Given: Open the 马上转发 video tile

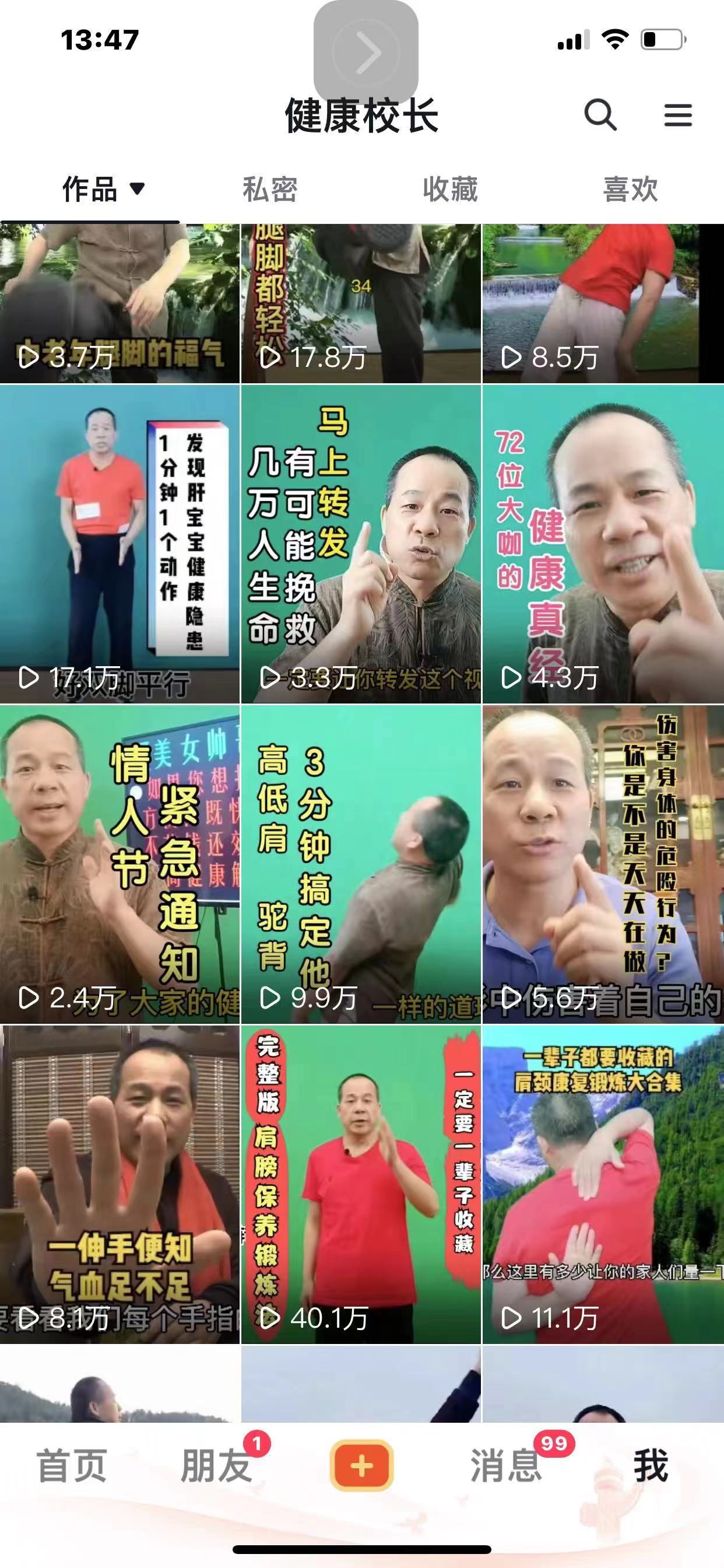Looking at the screenshot, I should tap(361, 544).
